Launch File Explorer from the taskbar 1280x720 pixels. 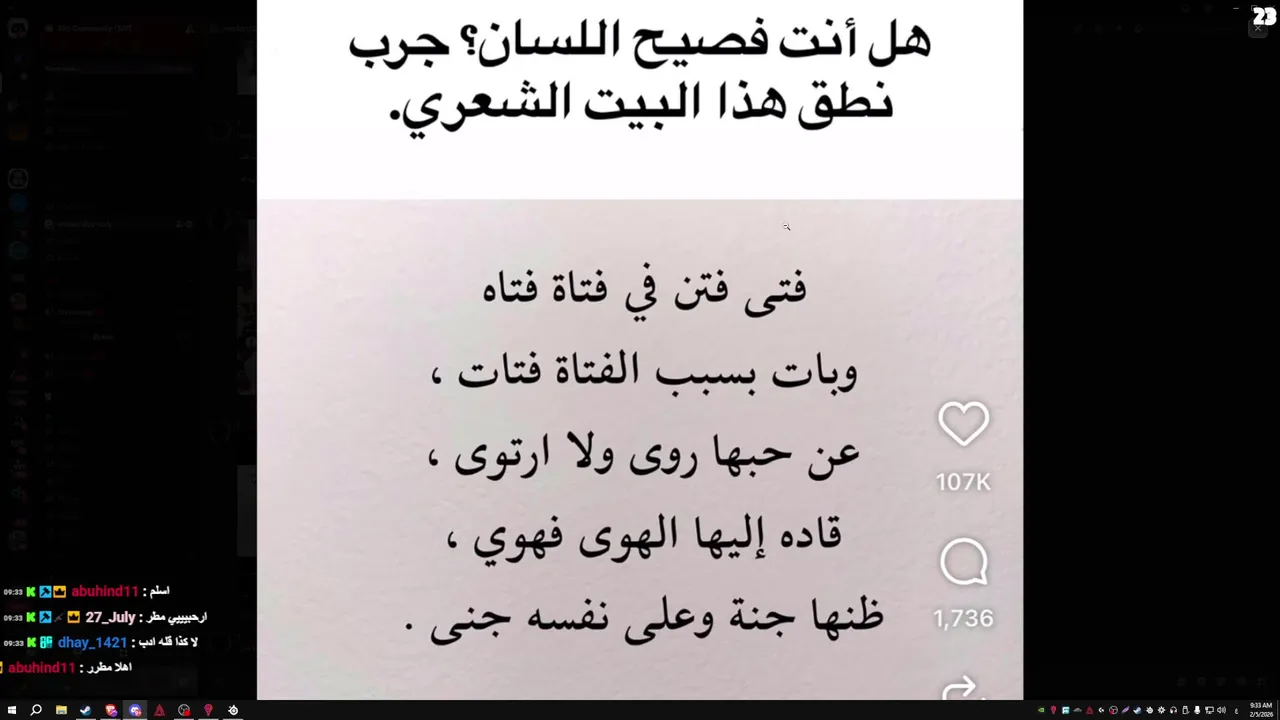[x=61, y=710]
